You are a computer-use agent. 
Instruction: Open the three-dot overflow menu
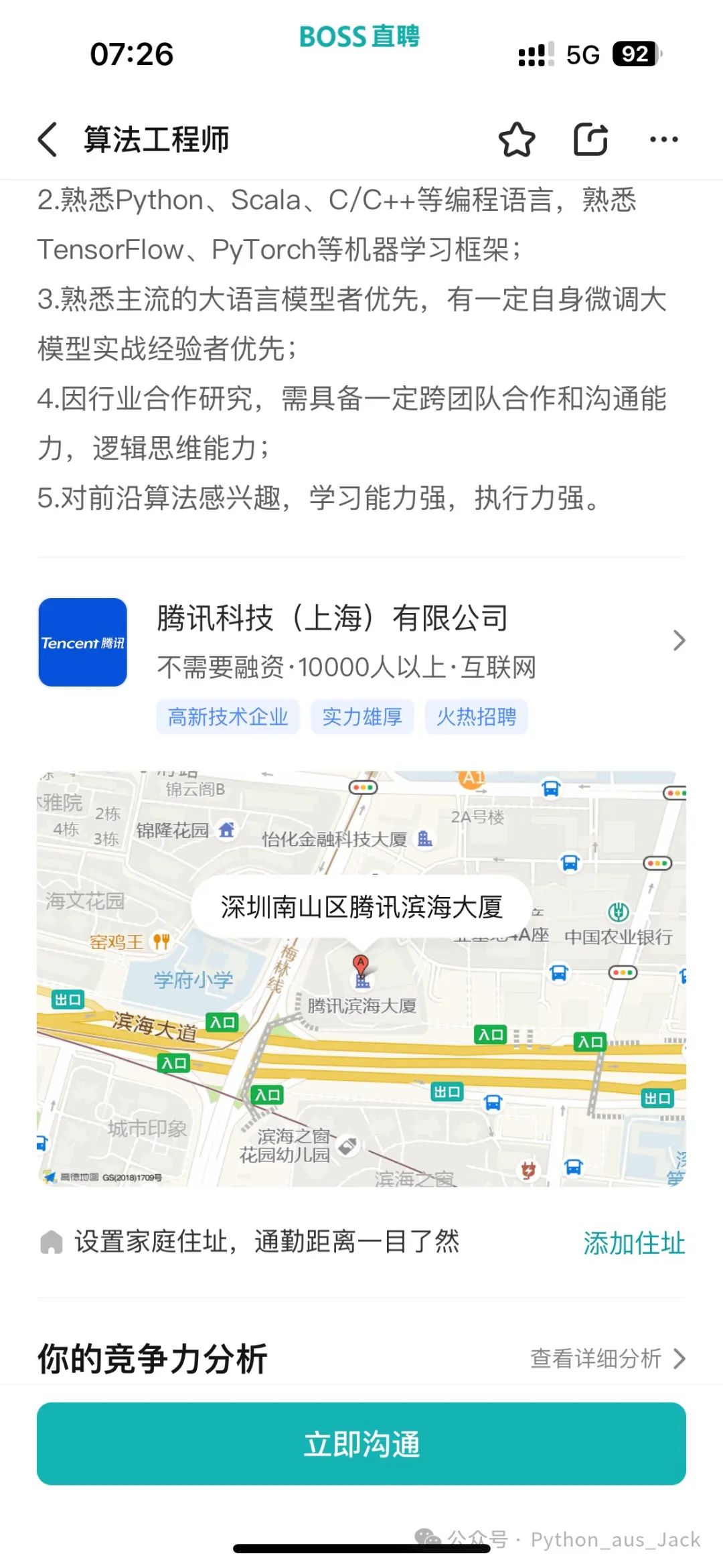(664, 139)
